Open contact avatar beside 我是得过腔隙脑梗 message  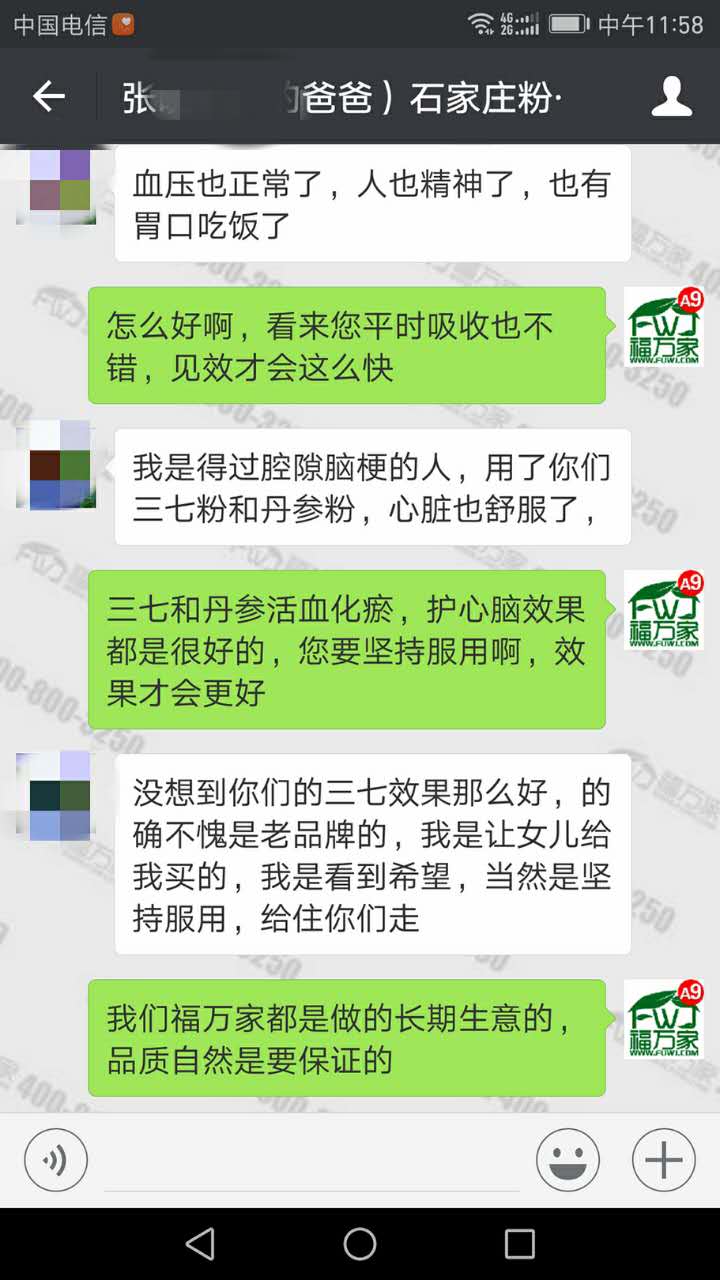[56, 466]
